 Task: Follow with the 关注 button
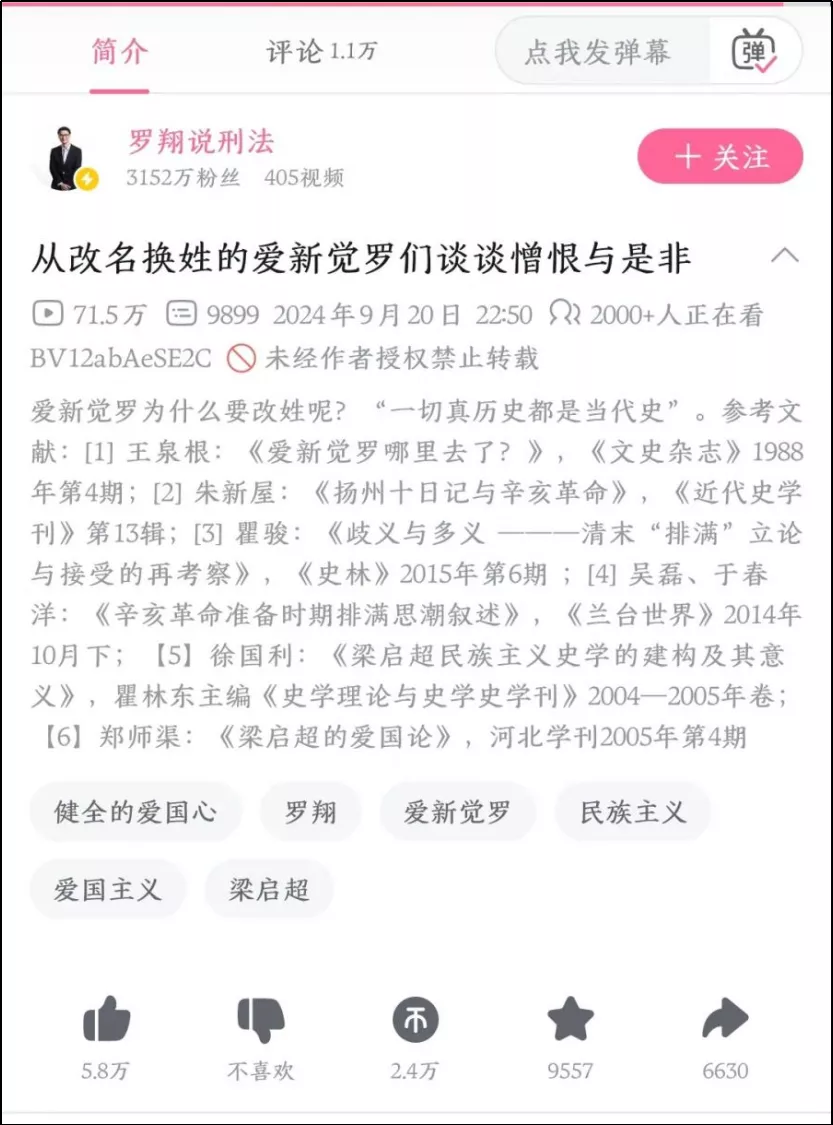[720, 157]
